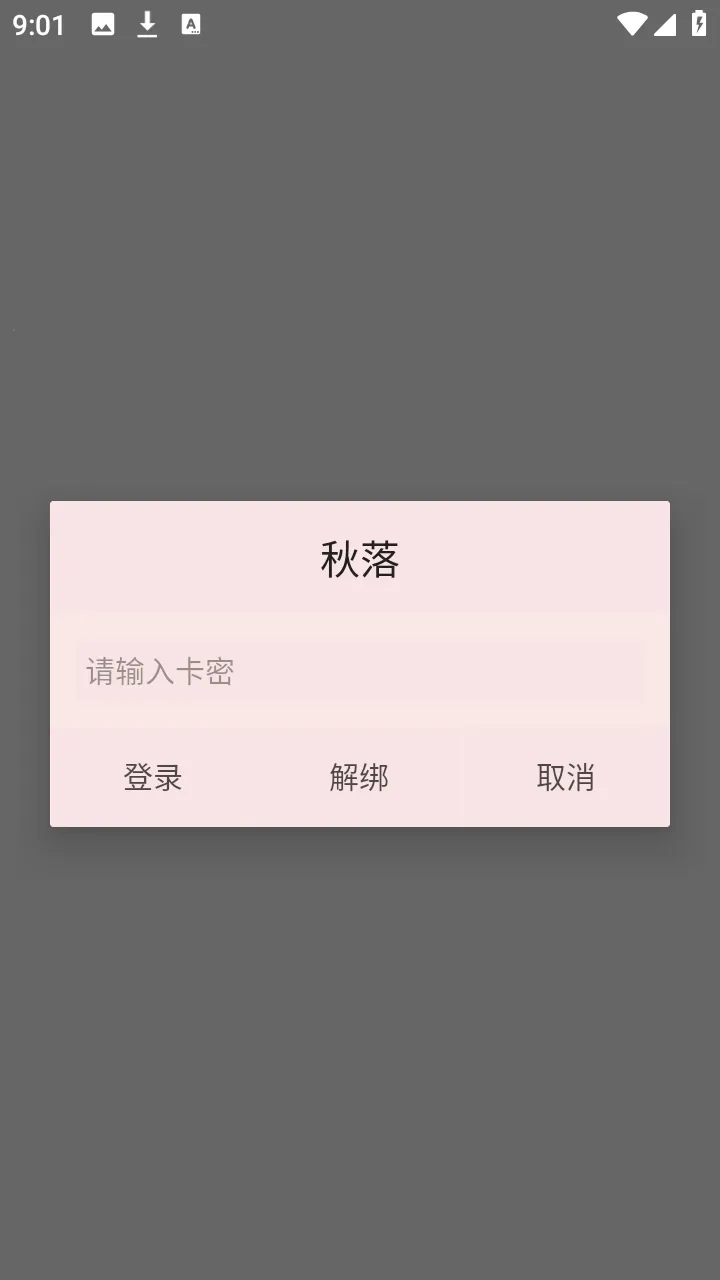Image resolution: width=720 pixels, height=1280 pixels.
Task: Focus the 请输入卡密 input field
Action: (x=360, y=671)
